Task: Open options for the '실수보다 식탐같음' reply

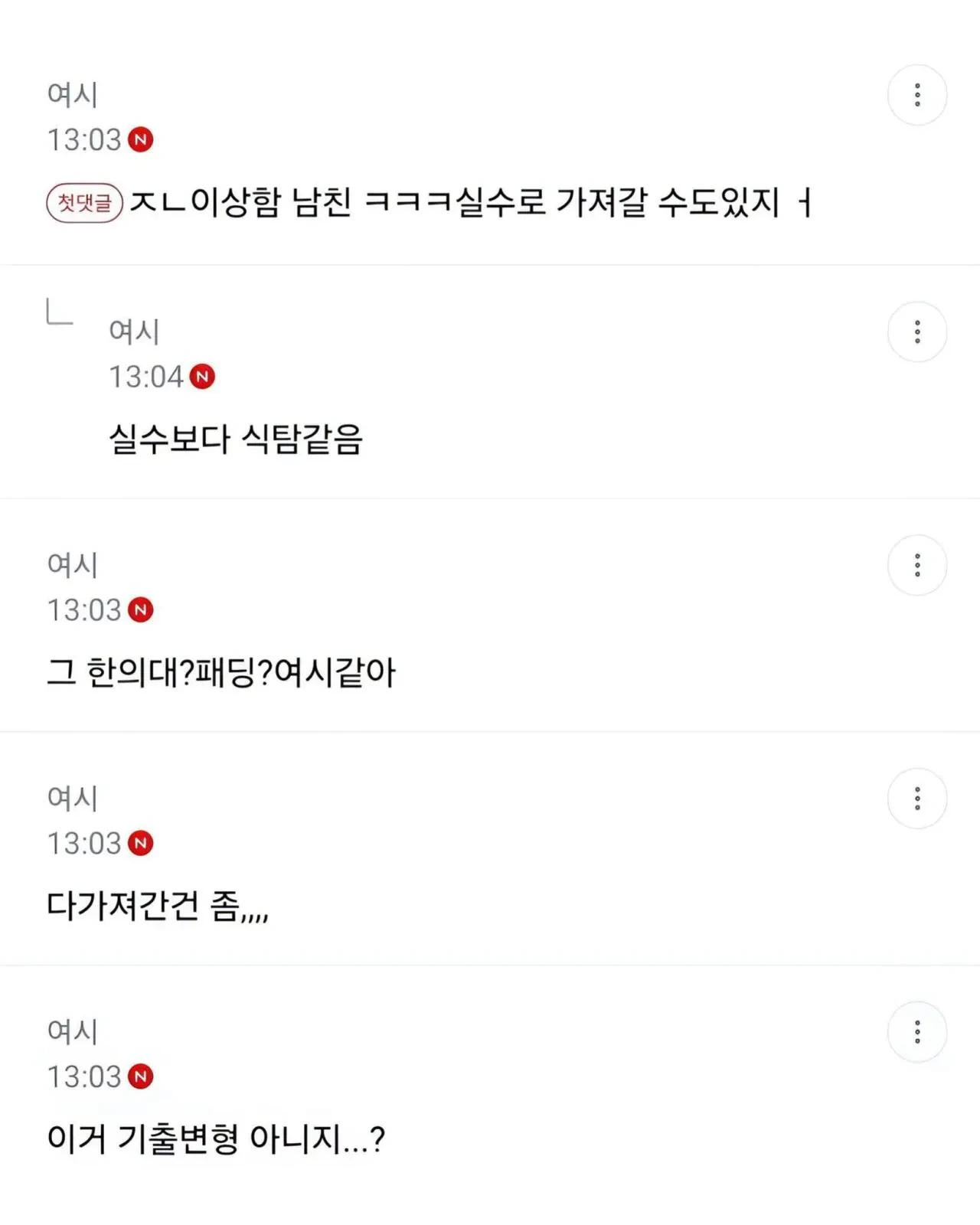Action: [917, 332]
